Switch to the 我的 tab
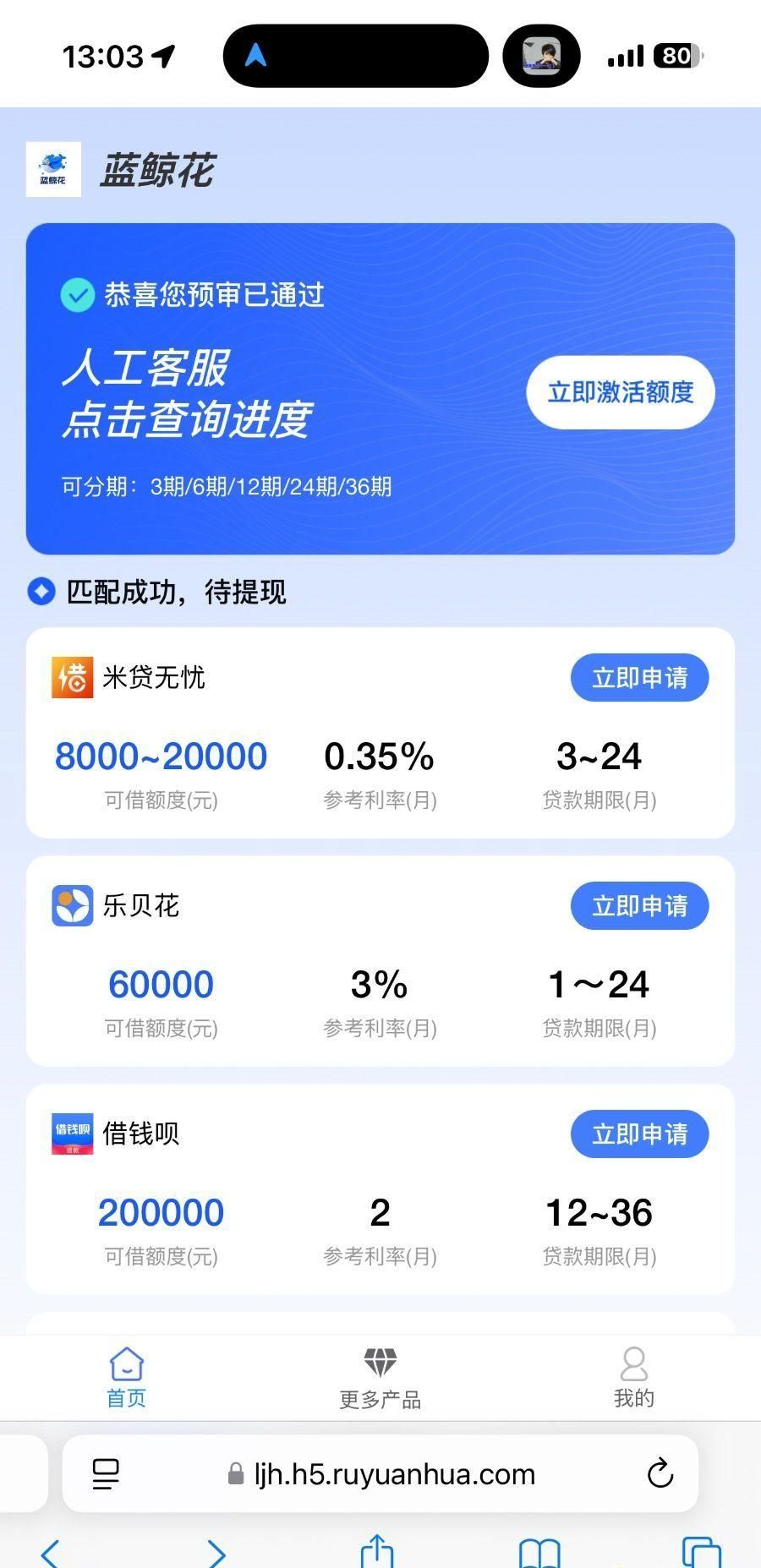761x1568 pixels. click(x=633, y=1379)
